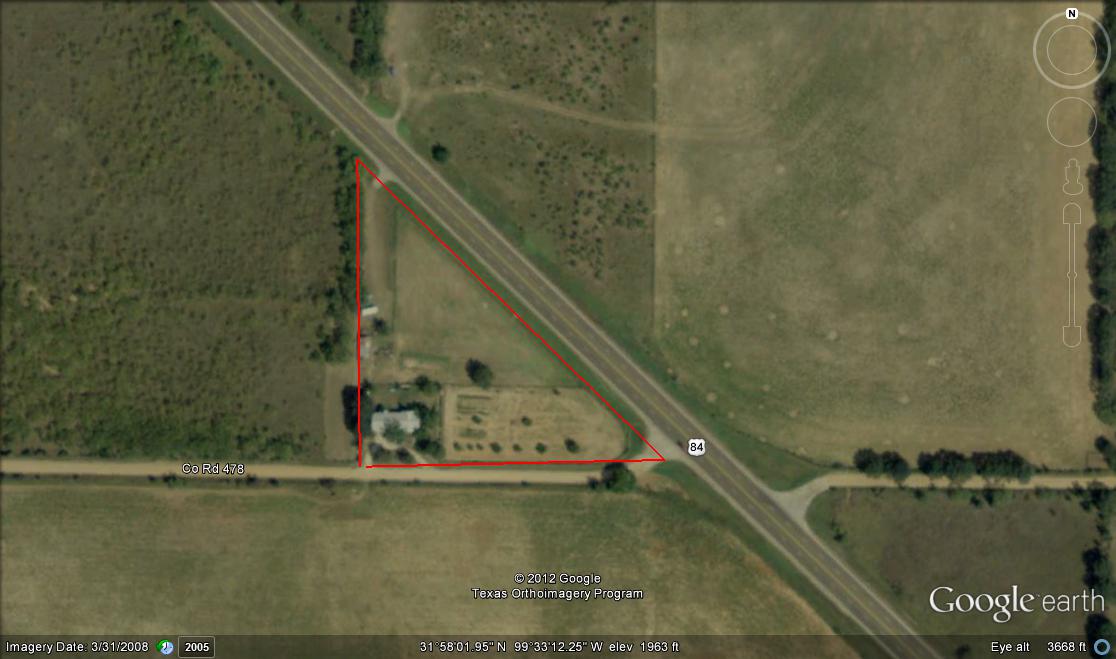Open historical imagery with the clock icon
1116x659 pixels.
pyautogui.click(x=165, y=647)
